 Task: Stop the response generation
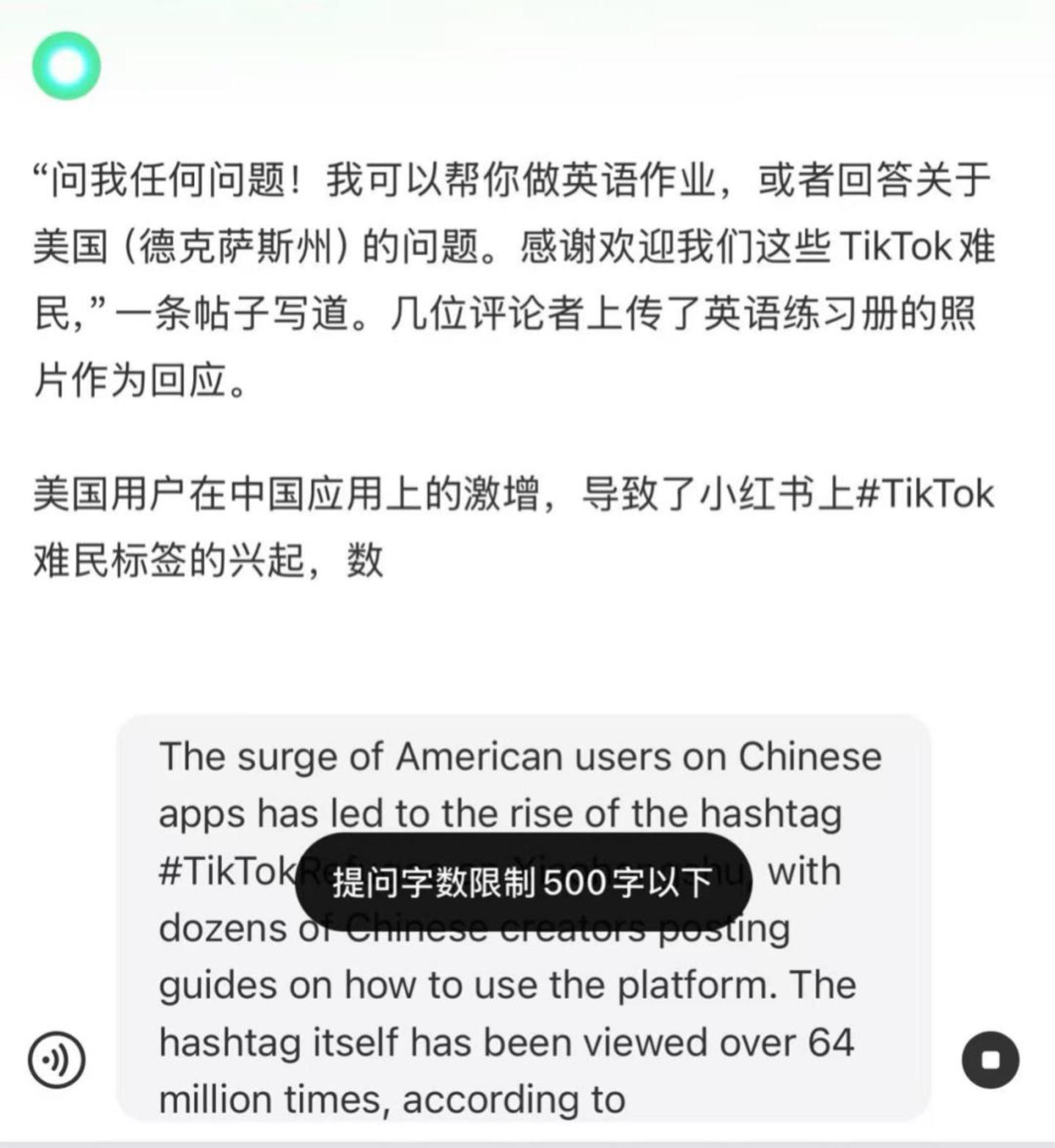(x=990, y=1060)
